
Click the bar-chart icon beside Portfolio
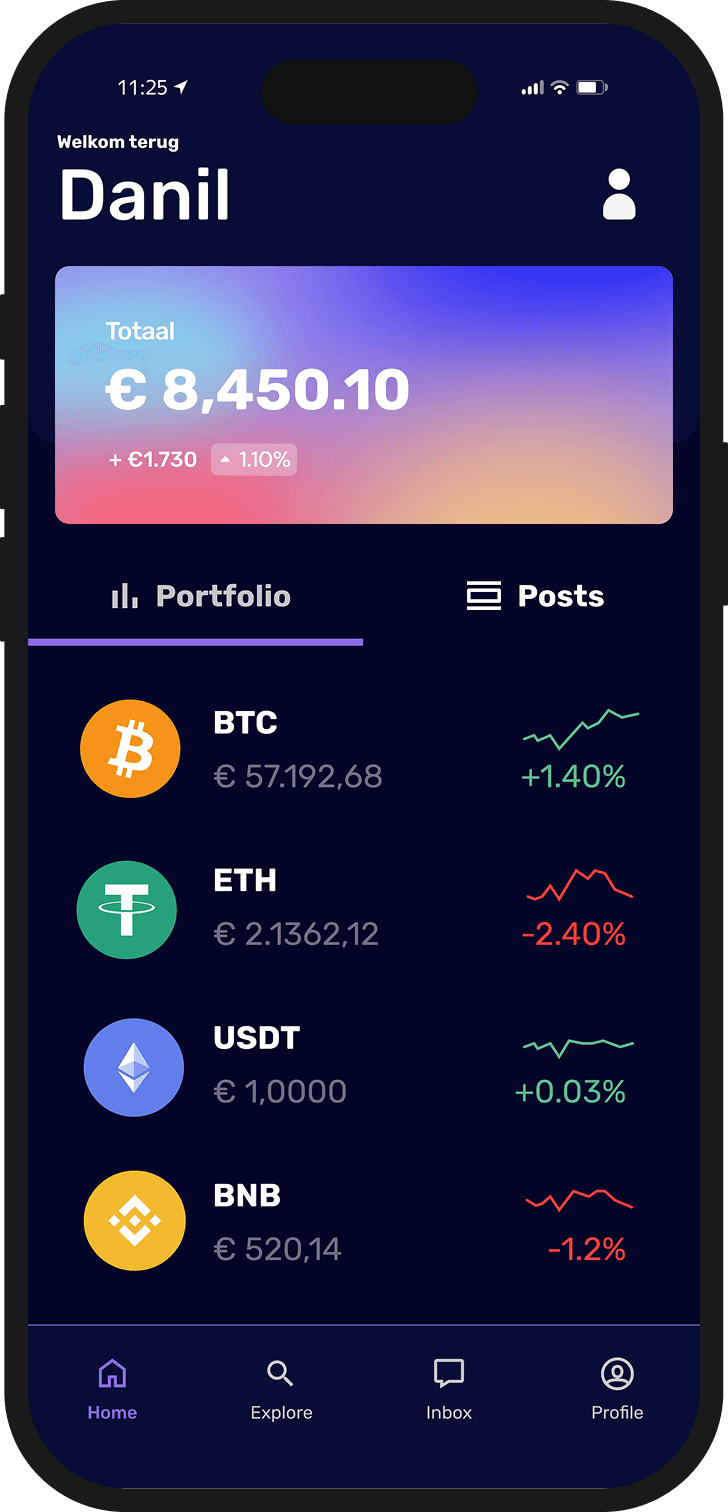click(x=122, y=596)
